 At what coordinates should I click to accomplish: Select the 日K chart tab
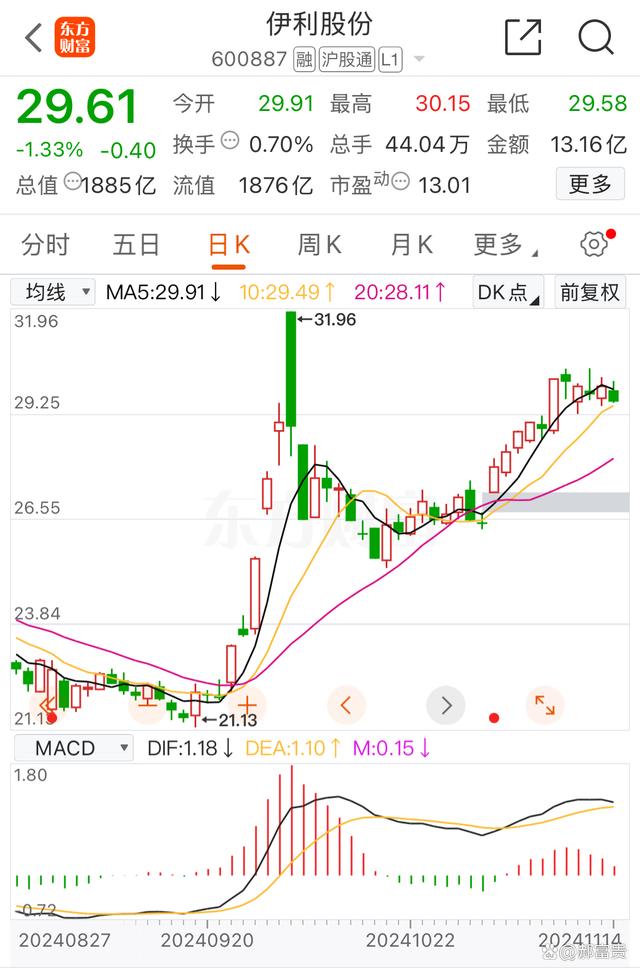229,245
